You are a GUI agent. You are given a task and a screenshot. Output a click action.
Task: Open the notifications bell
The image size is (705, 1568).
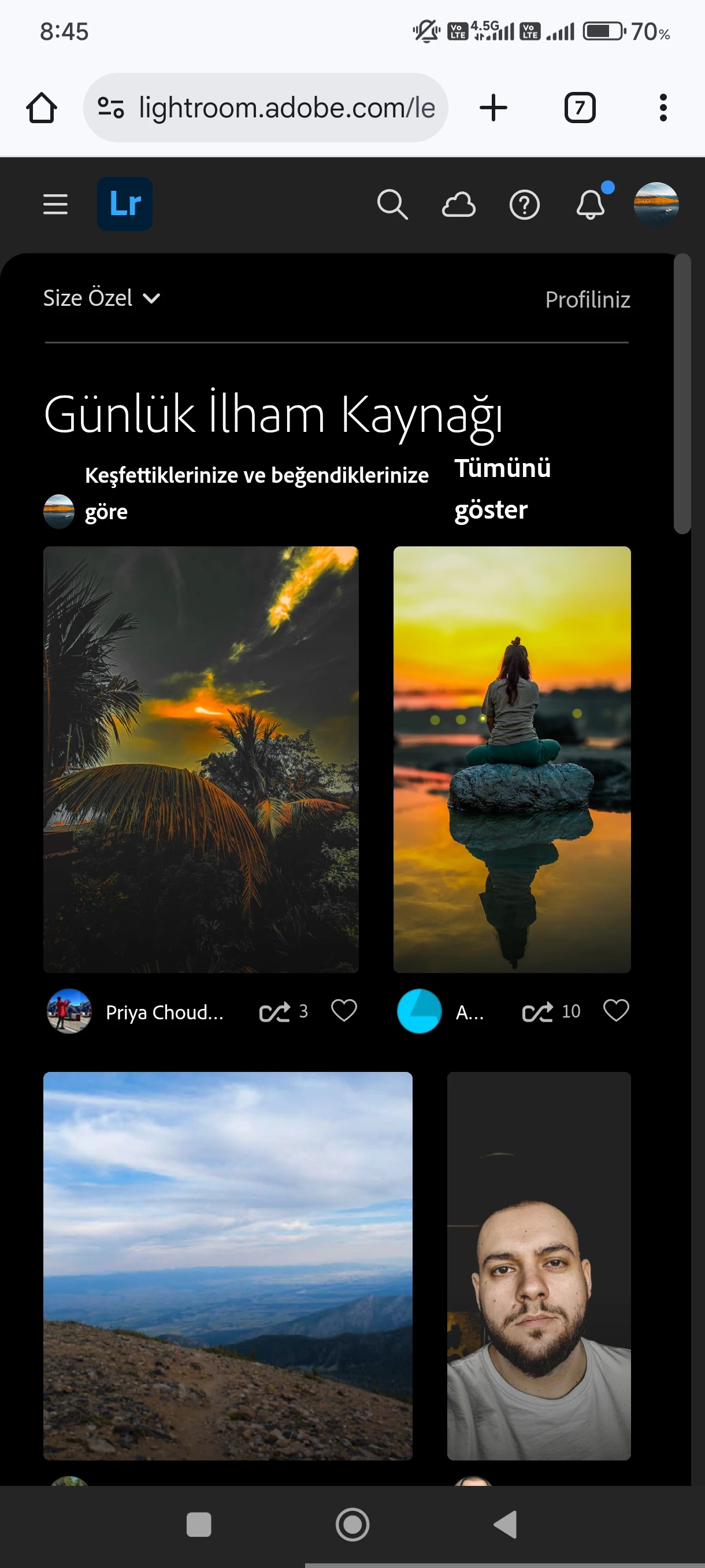click(591, 205)
